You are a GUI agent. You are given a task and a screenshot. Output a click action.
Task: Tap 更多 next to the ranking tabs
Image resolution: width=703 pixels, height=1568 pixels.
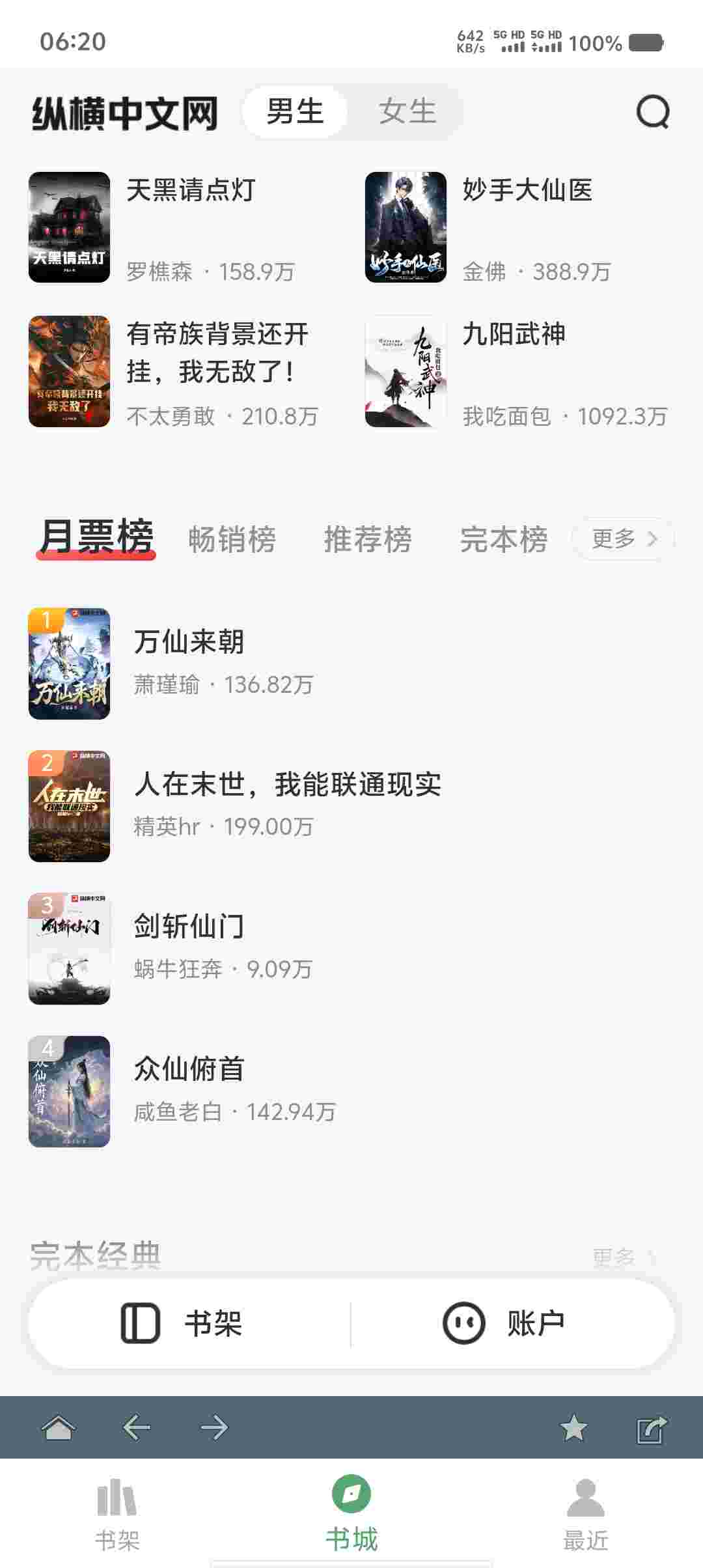(x=623, y=539)
